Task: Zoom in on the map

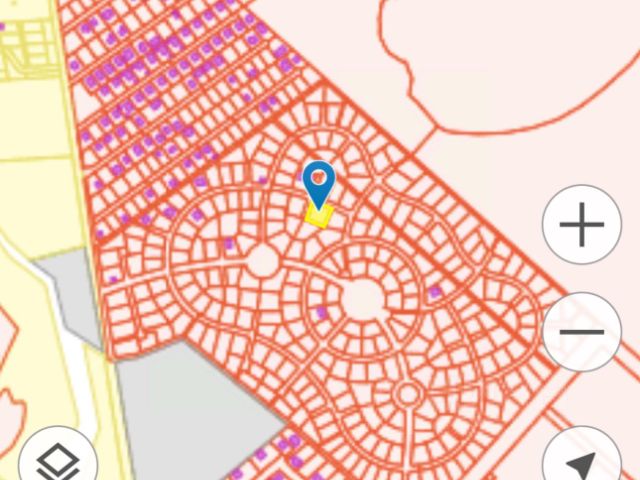Action: point(582,226)
